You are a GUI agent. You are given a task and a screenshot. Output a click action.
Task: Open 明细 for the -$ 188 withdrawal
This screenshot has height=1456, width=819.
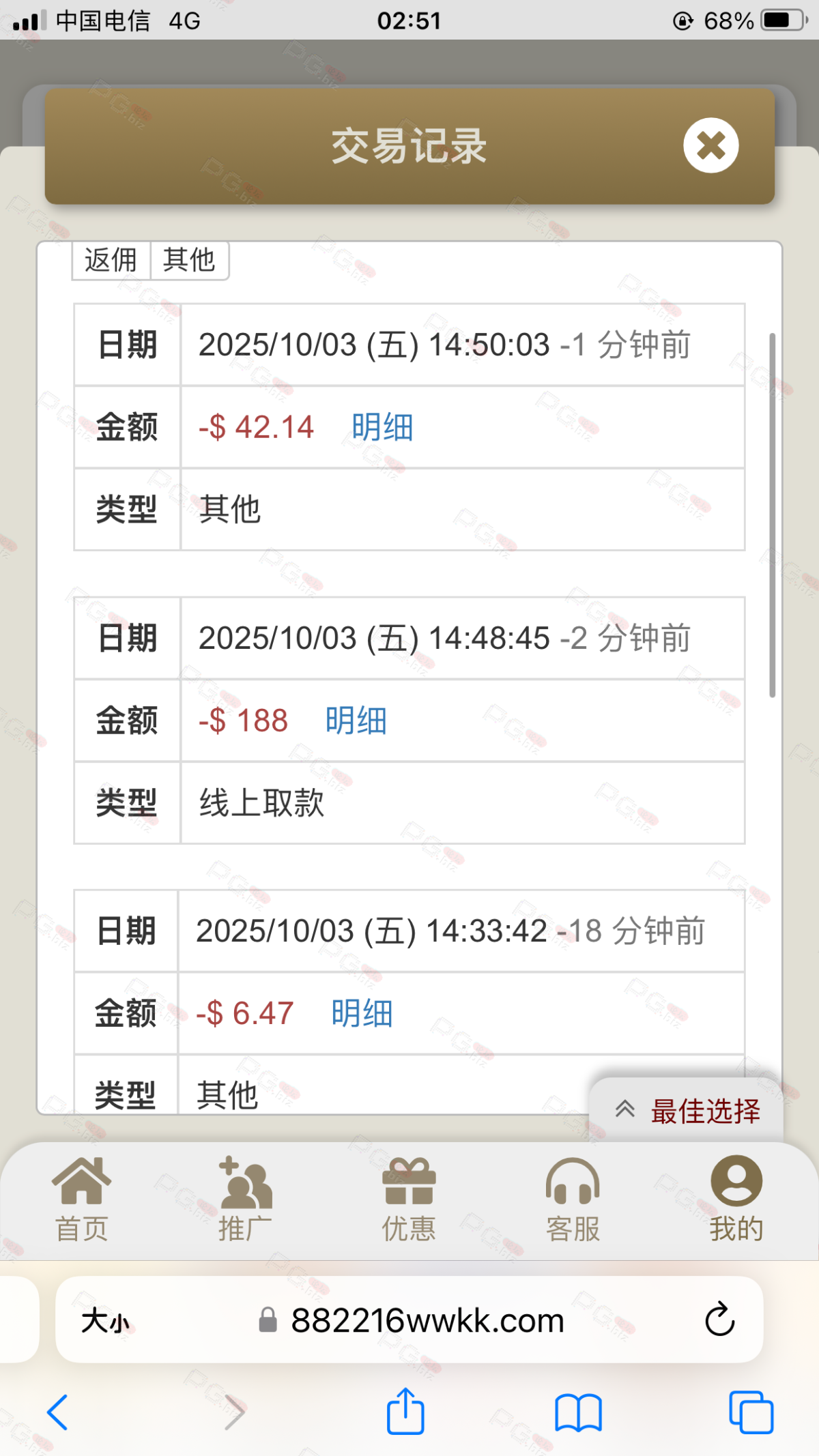click(356, 721)
